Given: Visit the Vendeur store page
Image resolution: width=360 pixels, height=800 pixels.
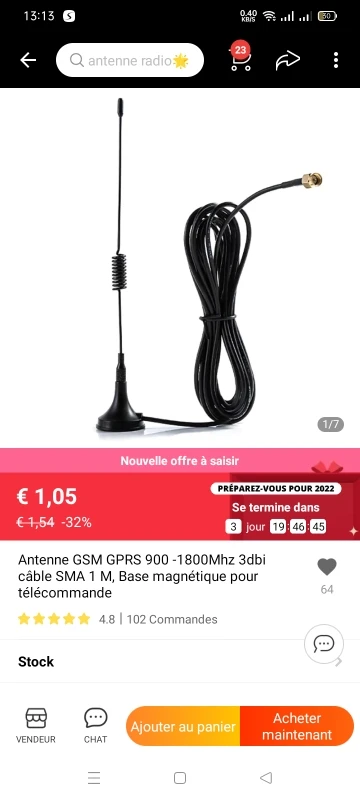Looking at the screenshot, I should (36, 726).
